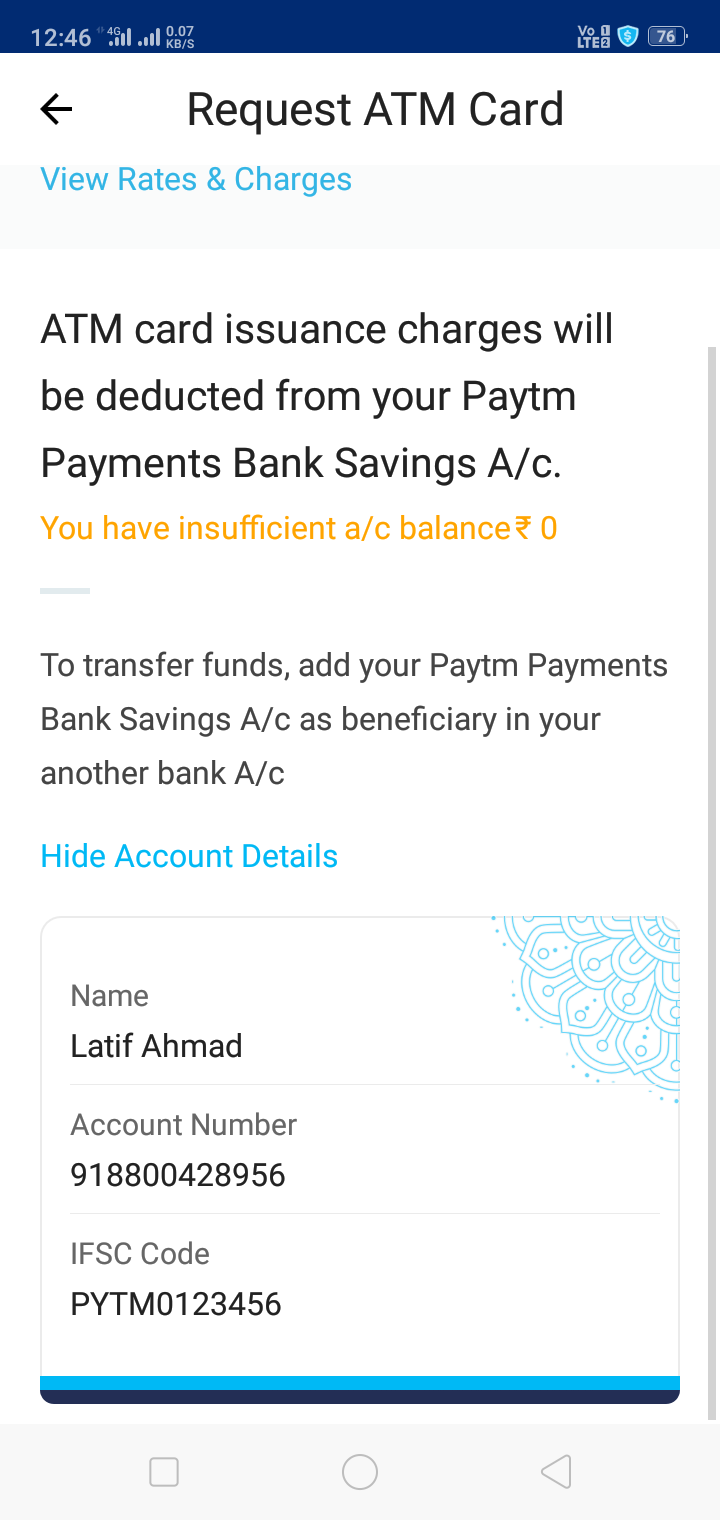
Task: Tap Hide Account Details
Action: 189,856
